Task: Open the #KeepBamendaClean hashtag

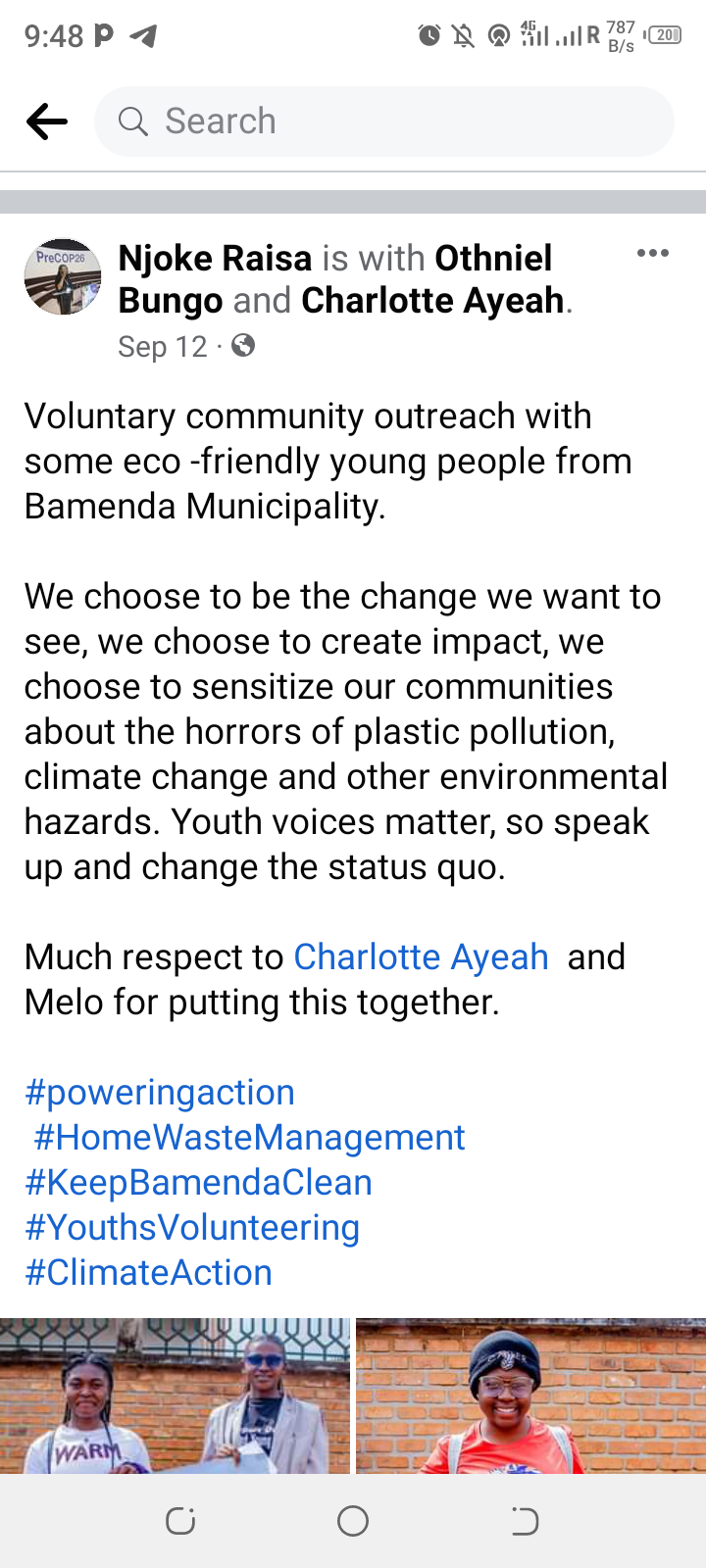Action: tap(198, 1182)
